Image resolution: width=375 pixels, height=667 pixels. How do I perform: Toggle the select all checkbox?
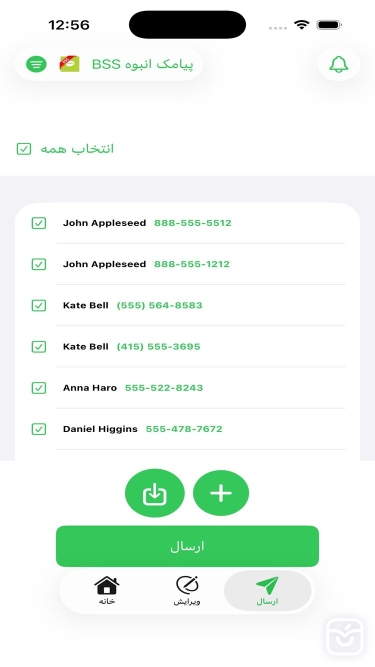(24, 149)
